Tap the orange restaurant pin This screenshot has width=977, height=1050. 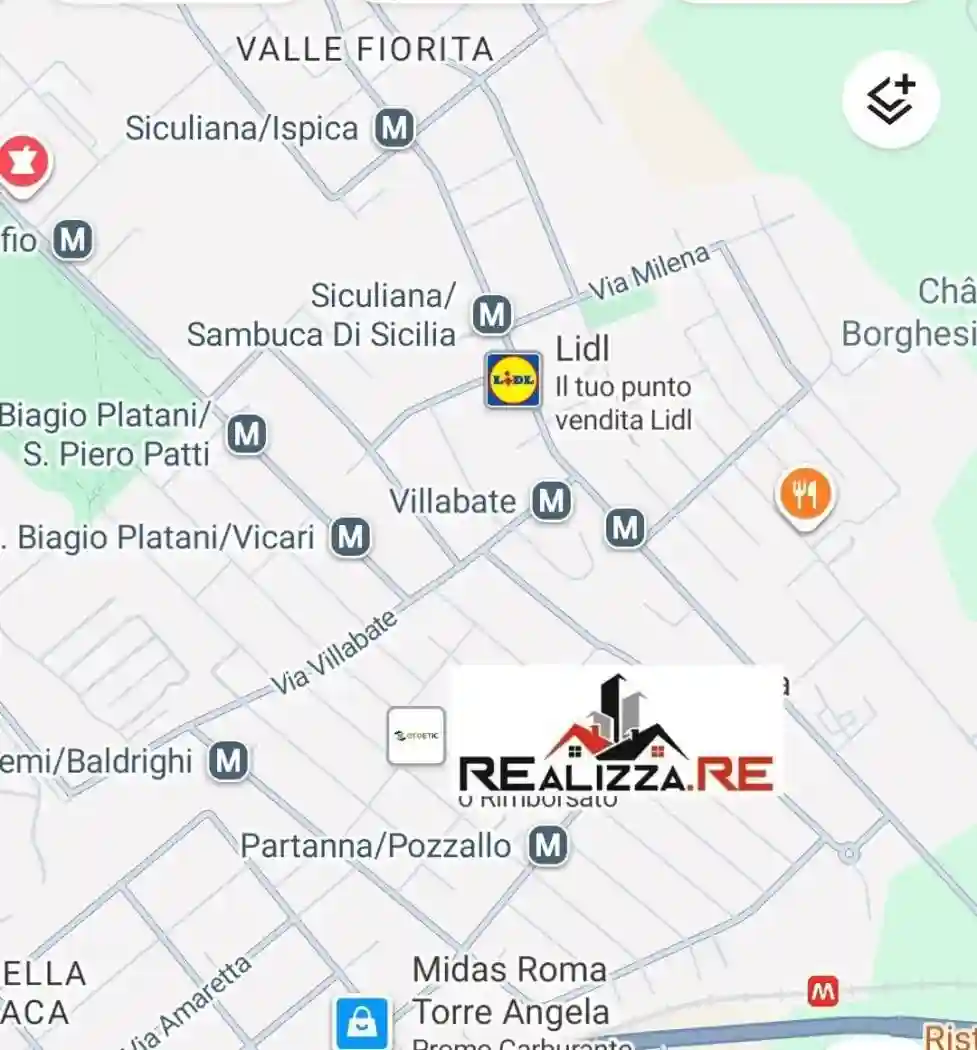pyautogui.click(x=805, y=495)
